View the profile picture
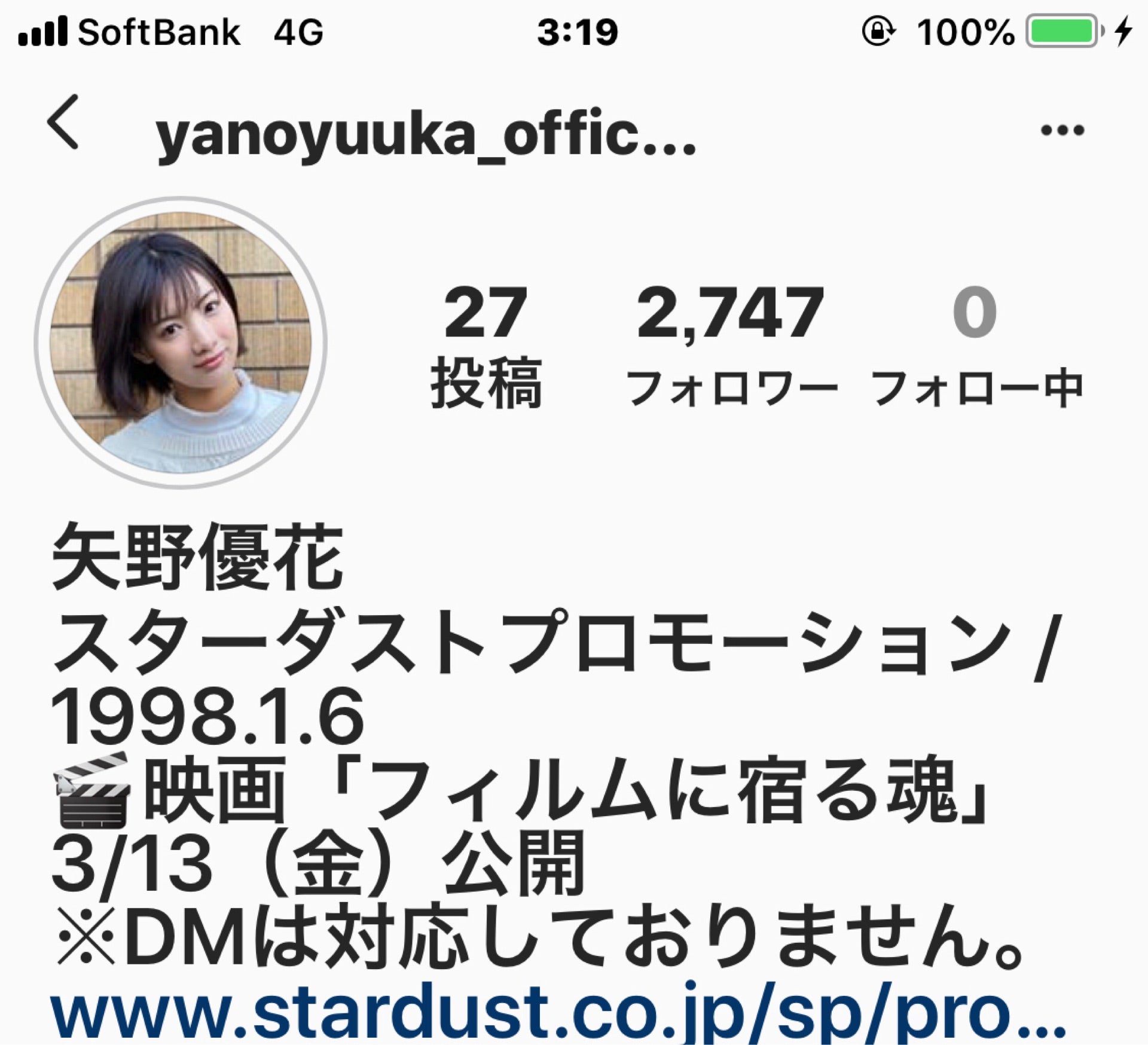Screen dimensions: 1148x1045 (x=180, y=343)
